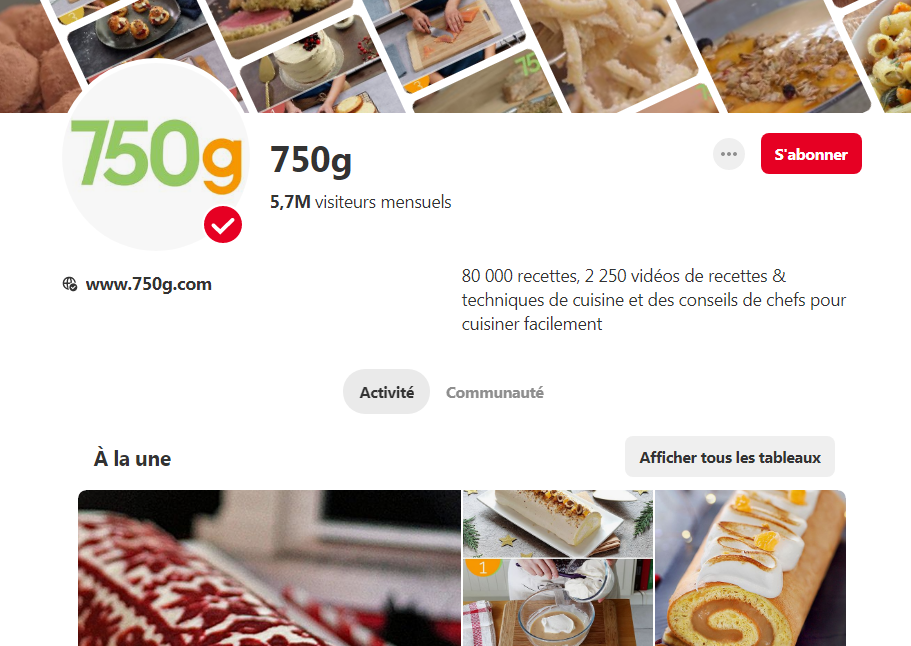Switch to the Communauté tab
This screenshot has height=646, width=911.
point(494,392)
